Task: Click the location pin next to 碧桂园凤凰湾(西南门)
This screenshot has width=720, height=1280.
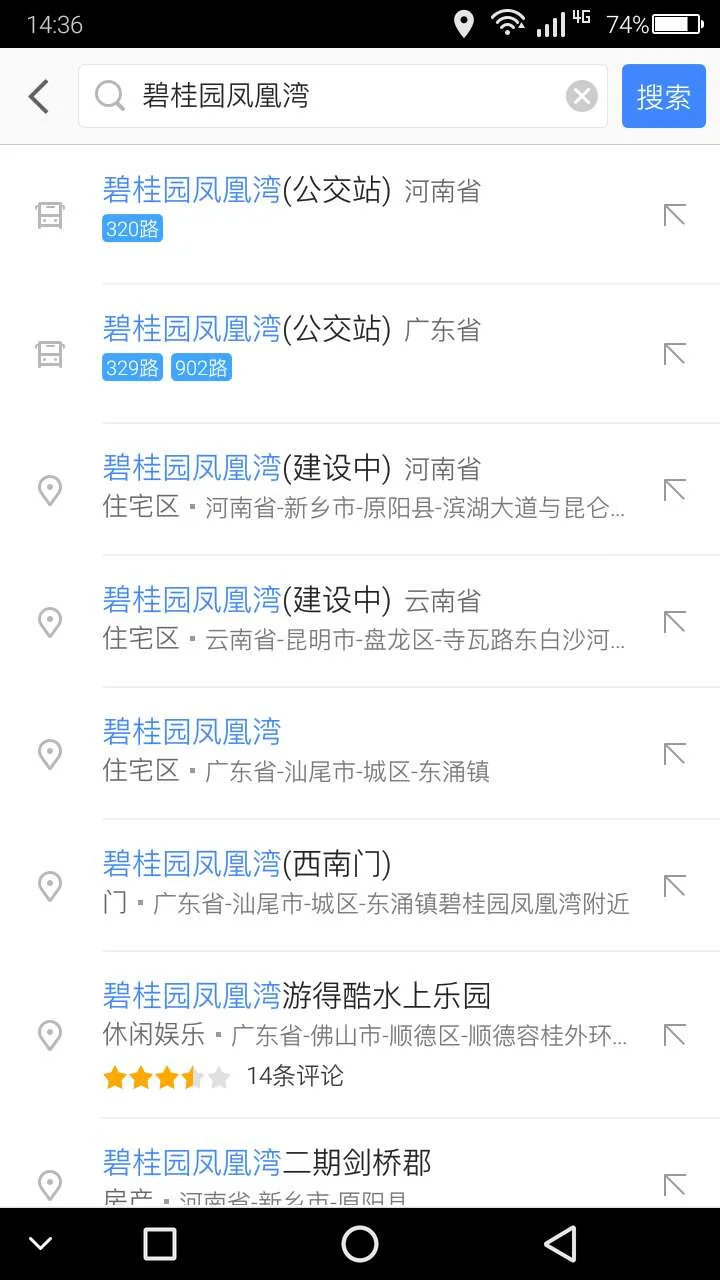Action: (50, 886)
